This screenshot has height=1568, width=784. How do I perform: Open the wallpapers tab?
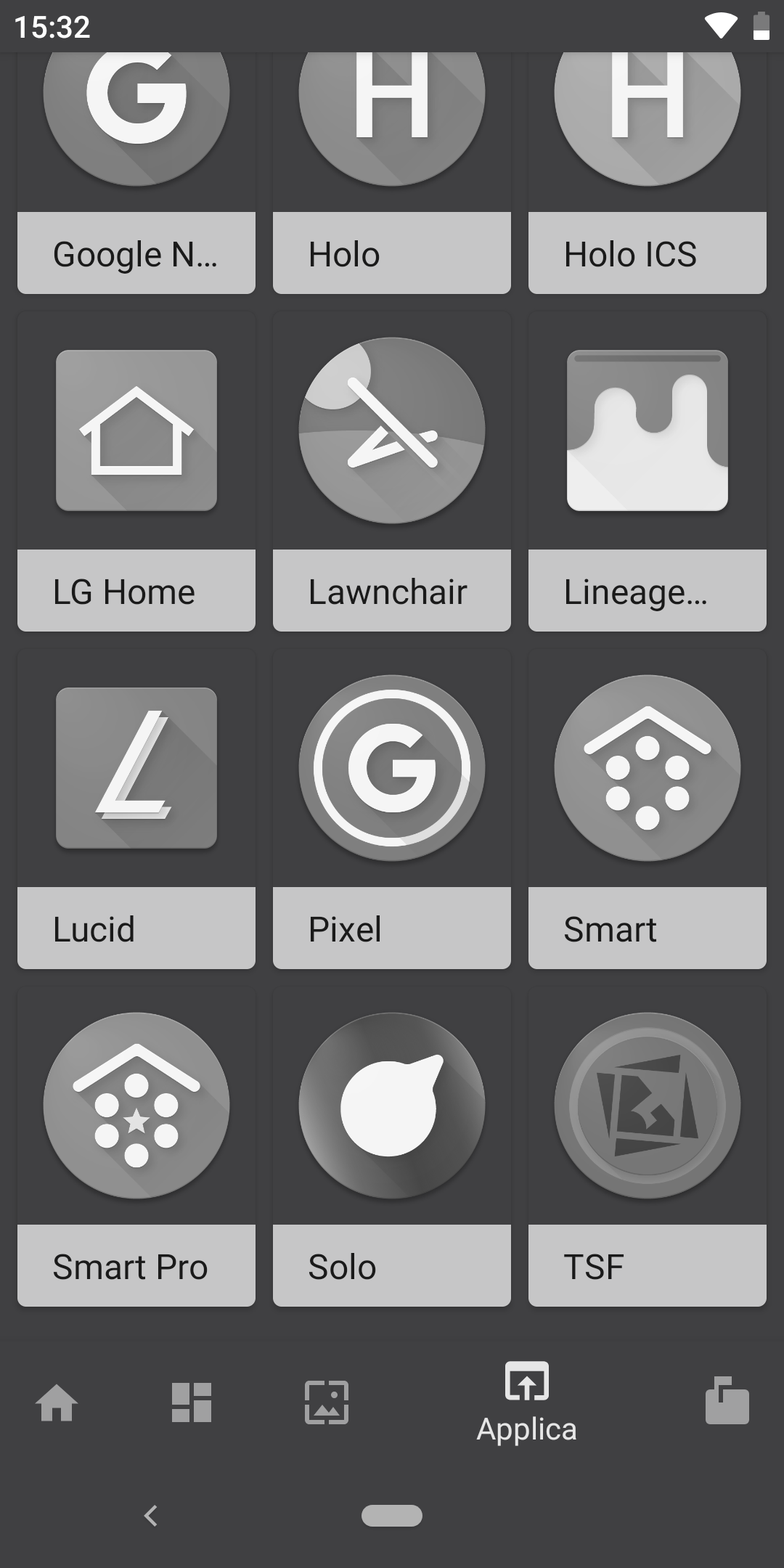pos(327,1402)
